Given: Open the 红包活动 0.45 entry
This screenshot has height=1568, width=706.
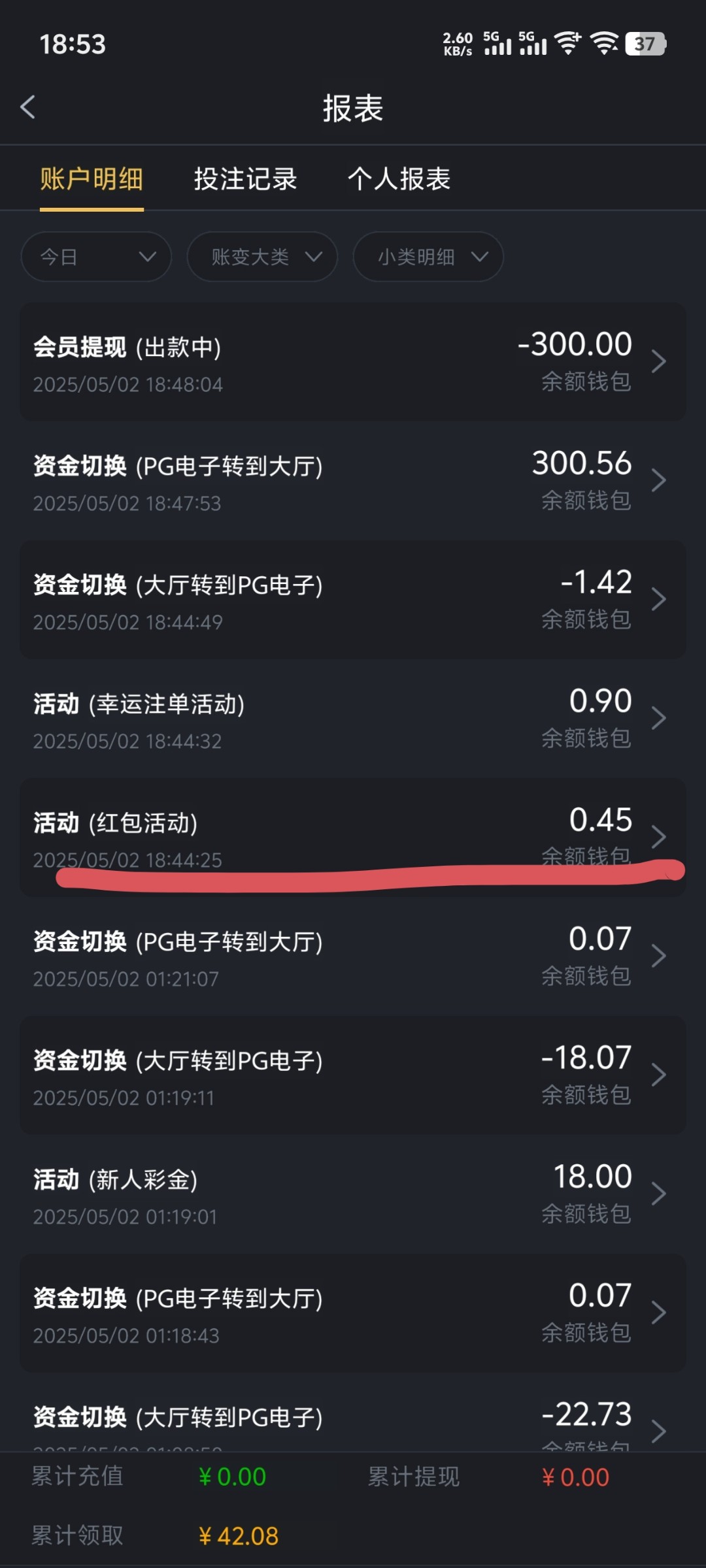Looking at the screenshot, I should click(353, 838).
